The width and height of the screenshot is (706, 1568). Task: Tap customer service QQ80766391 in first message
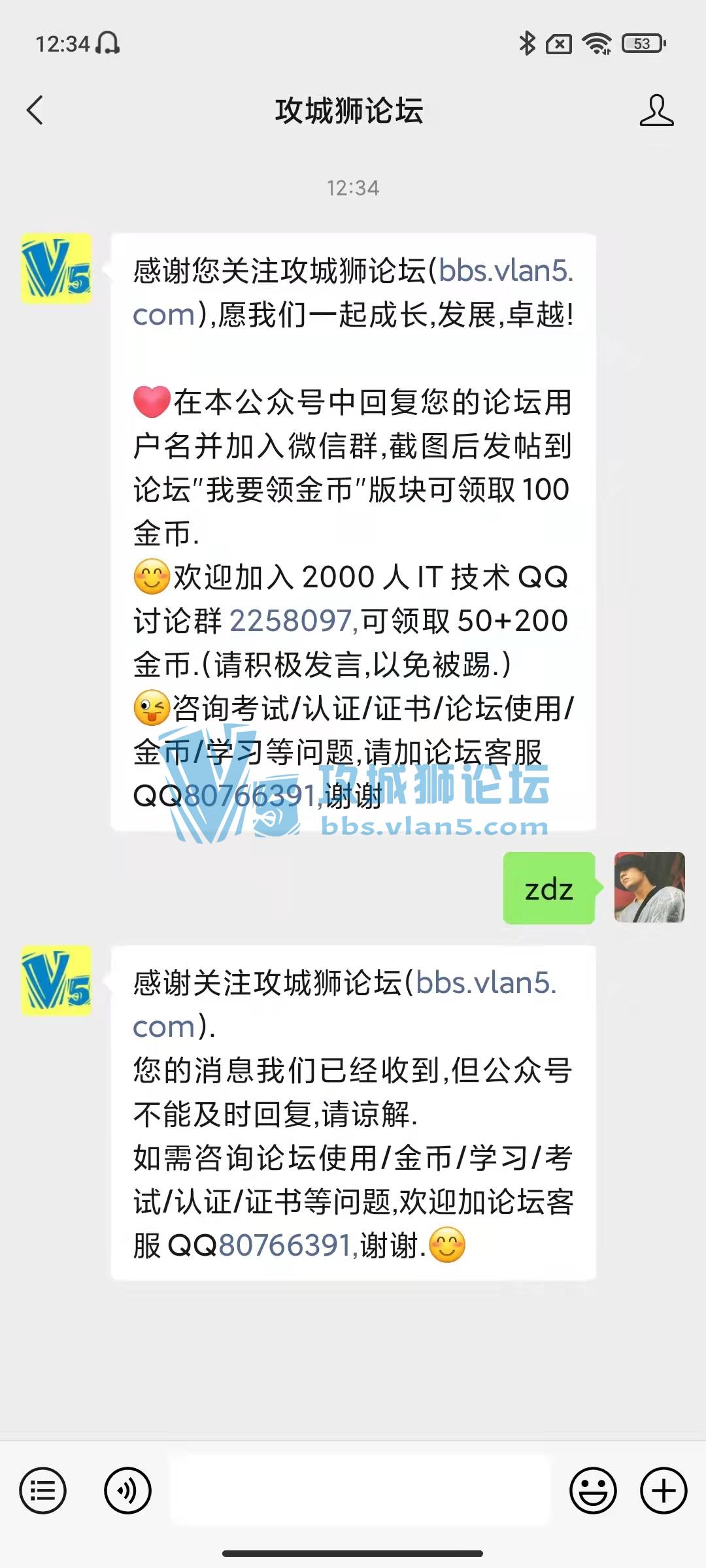click(252, 796)
